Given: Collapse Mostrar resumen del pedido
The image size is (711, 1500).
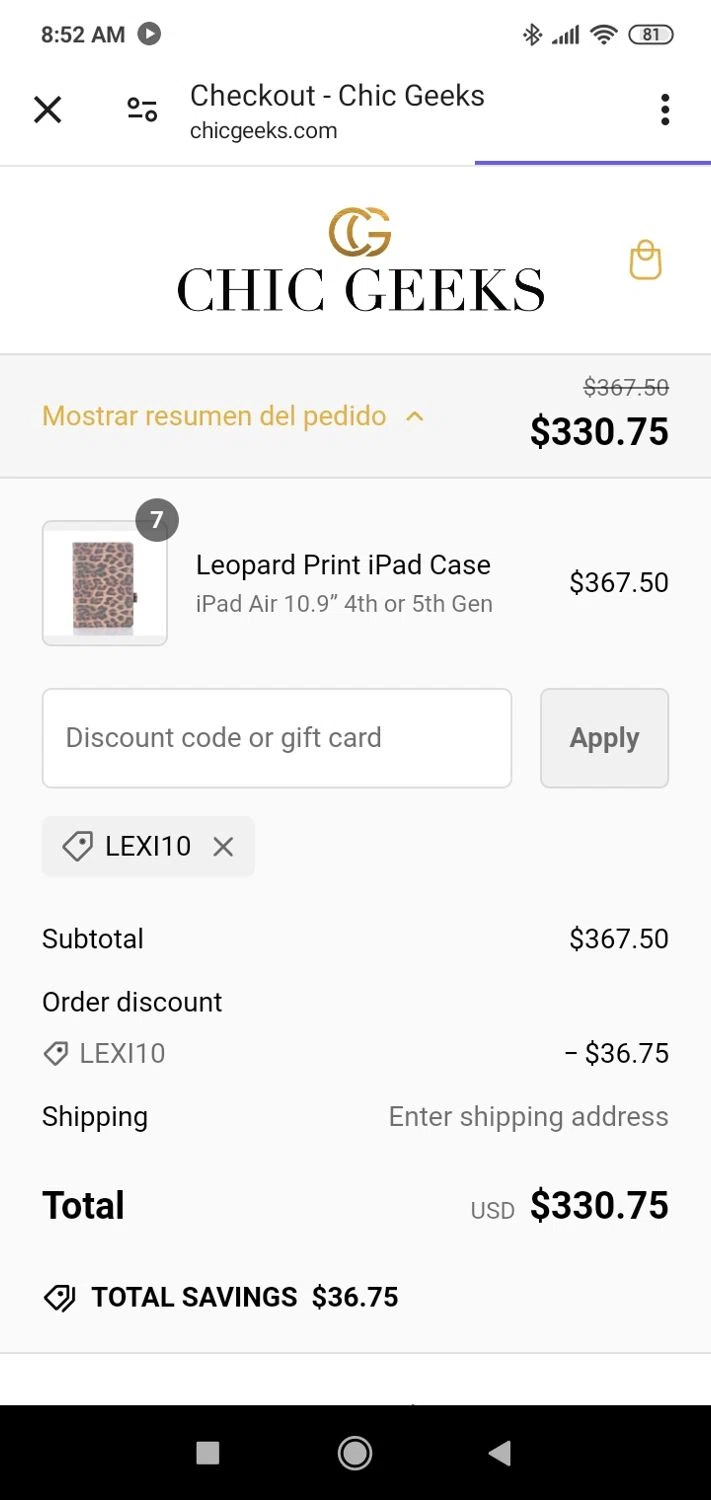Looking at the screenshot, I should click(x=233, y=416).
